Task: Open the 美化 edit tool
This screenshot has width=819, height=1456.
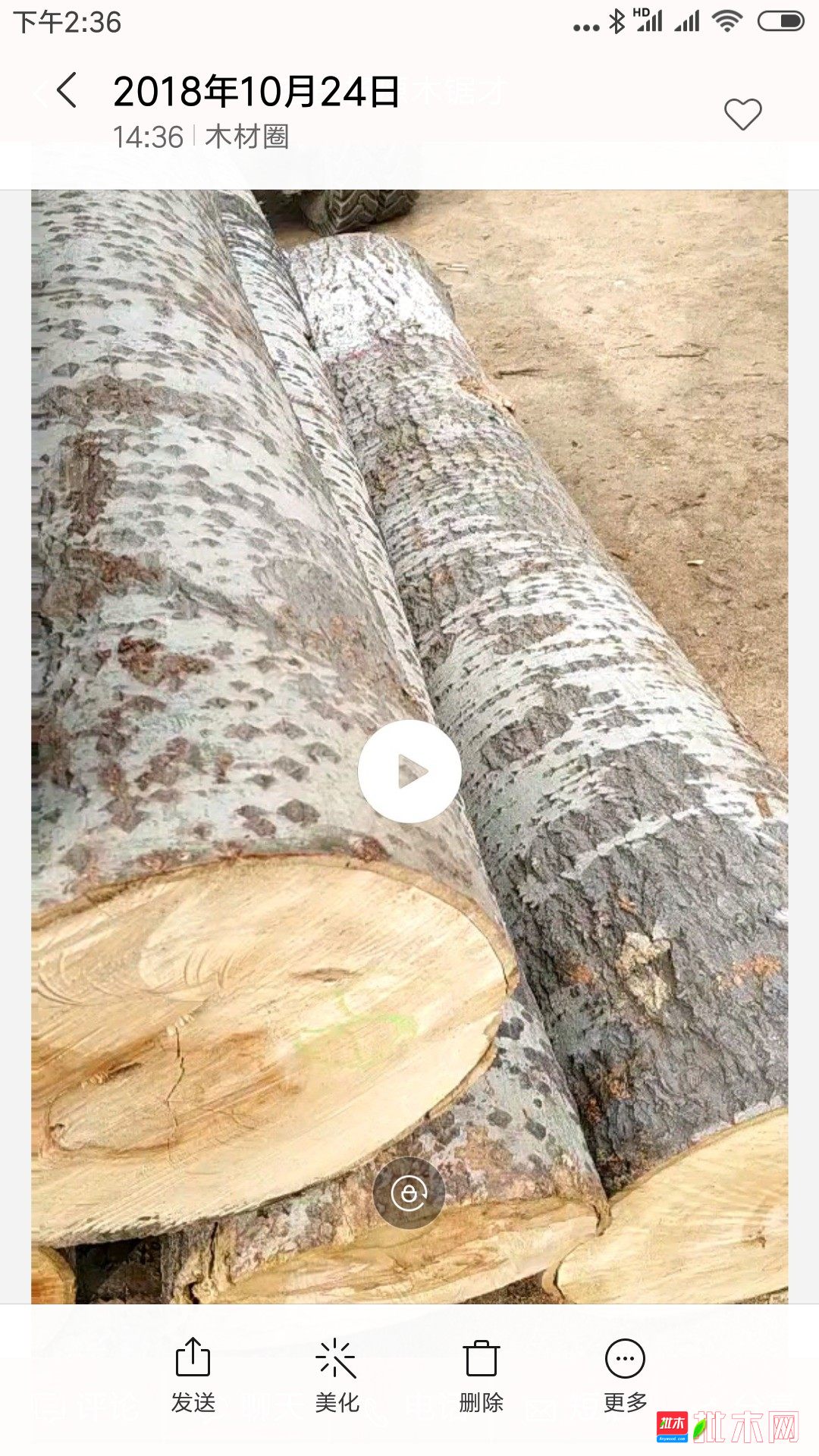Action: click(337, 1376)
